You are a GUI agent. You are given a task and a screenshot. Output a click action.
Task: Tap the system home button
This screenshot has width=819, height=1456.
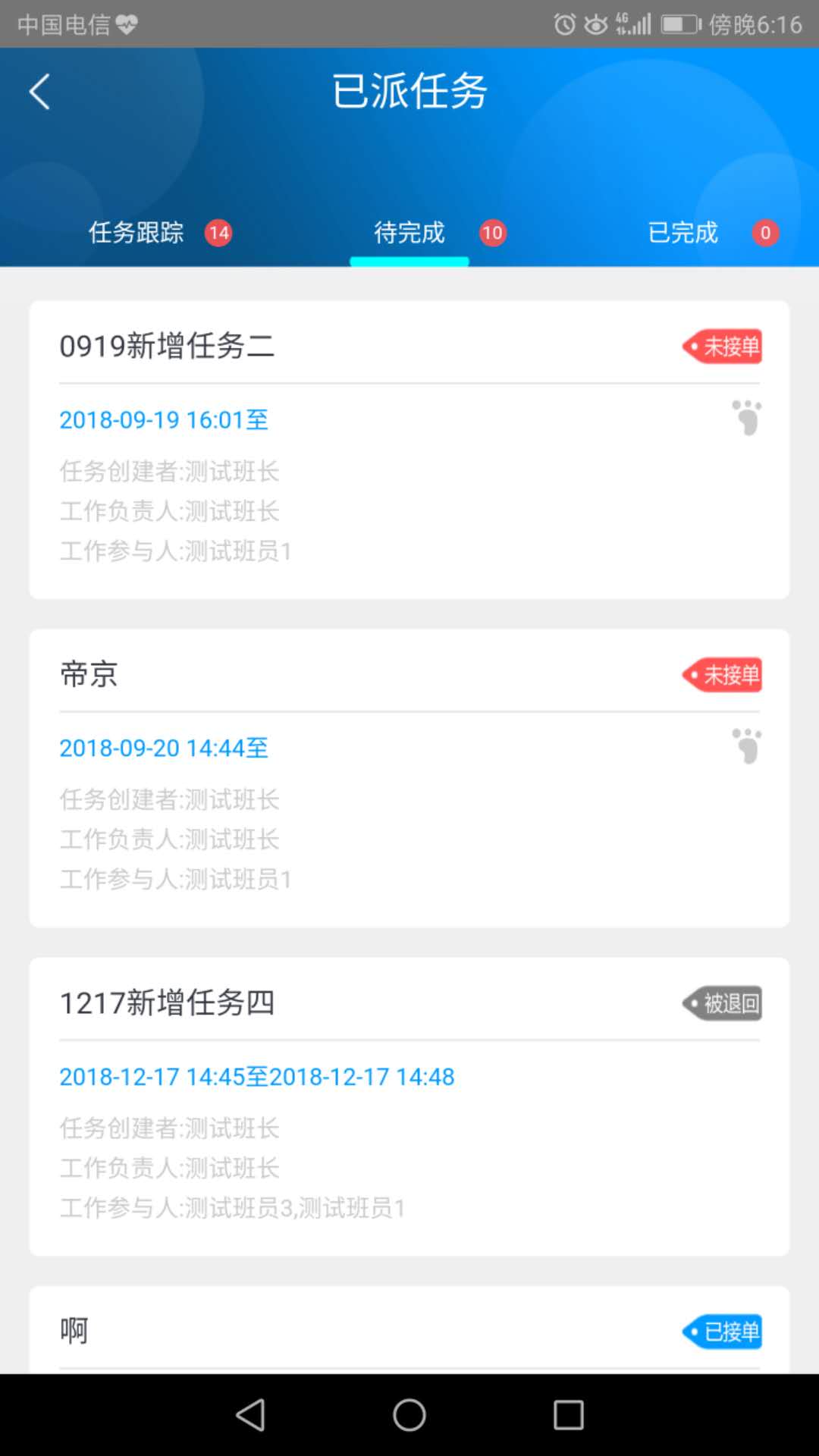[x=409, y=1415]
